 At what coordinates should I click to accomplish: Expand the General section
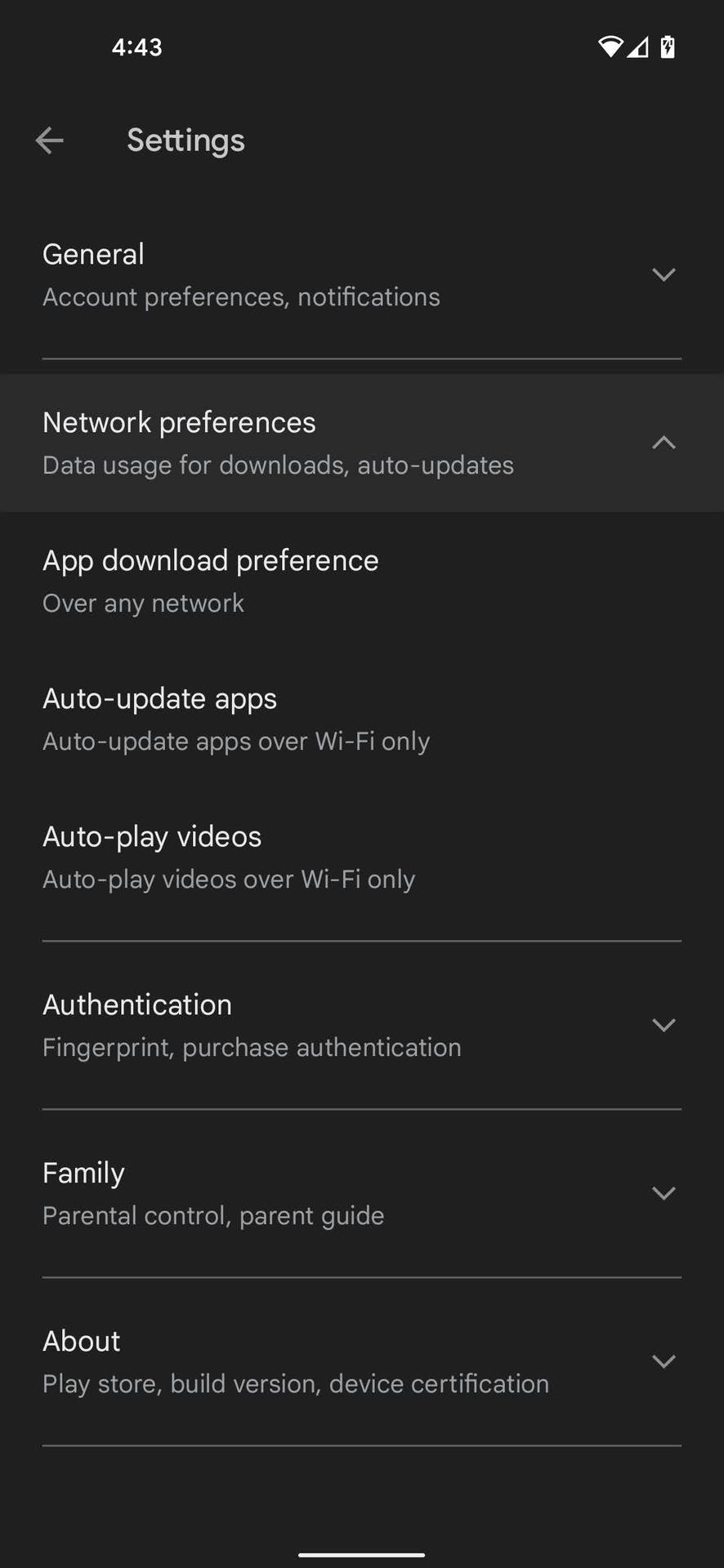click(x=361, y=275)
